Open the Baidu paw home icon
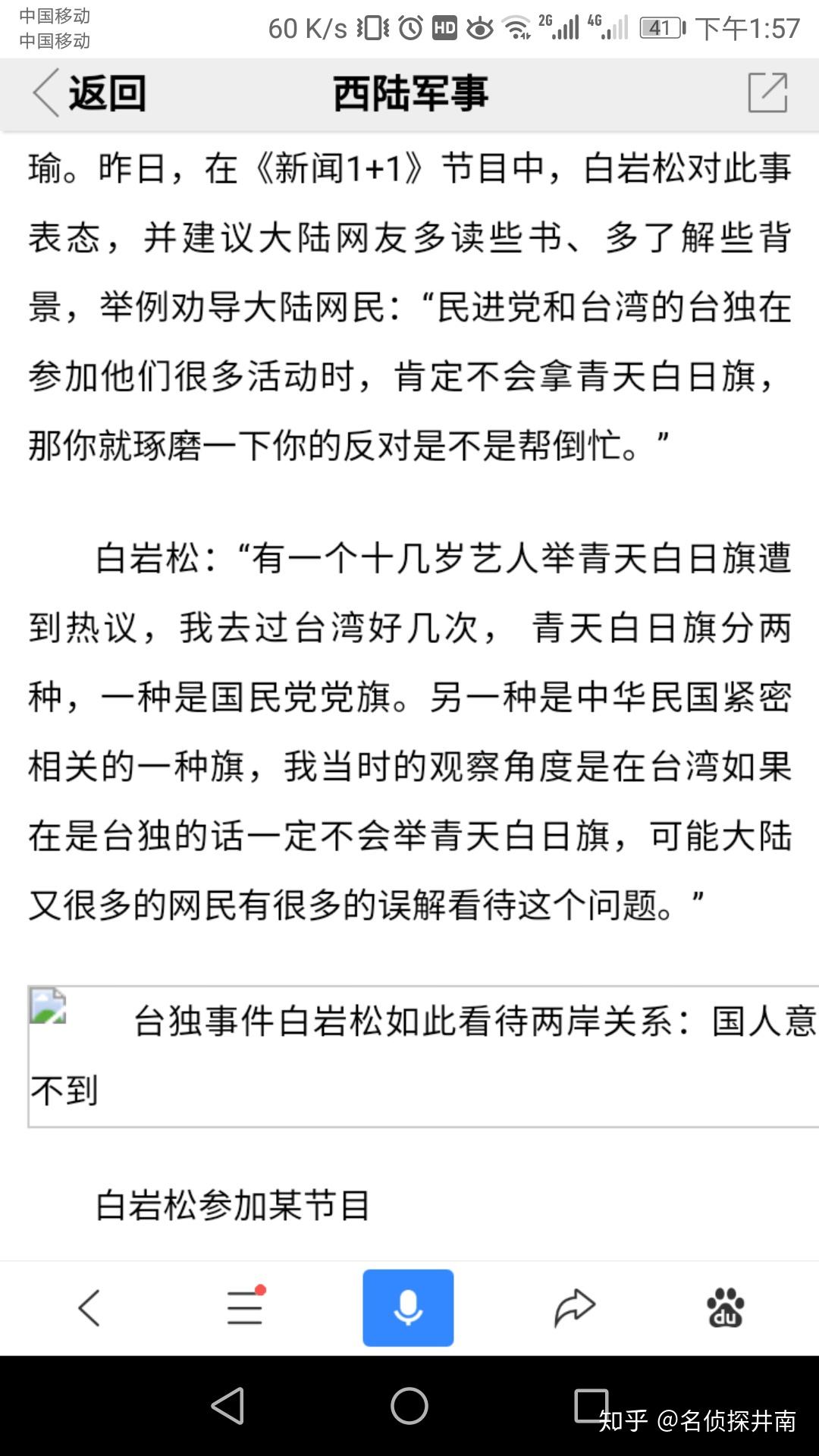This screenshot has width=819, height=1456. pyautogui.click(x=725, y=1307)
